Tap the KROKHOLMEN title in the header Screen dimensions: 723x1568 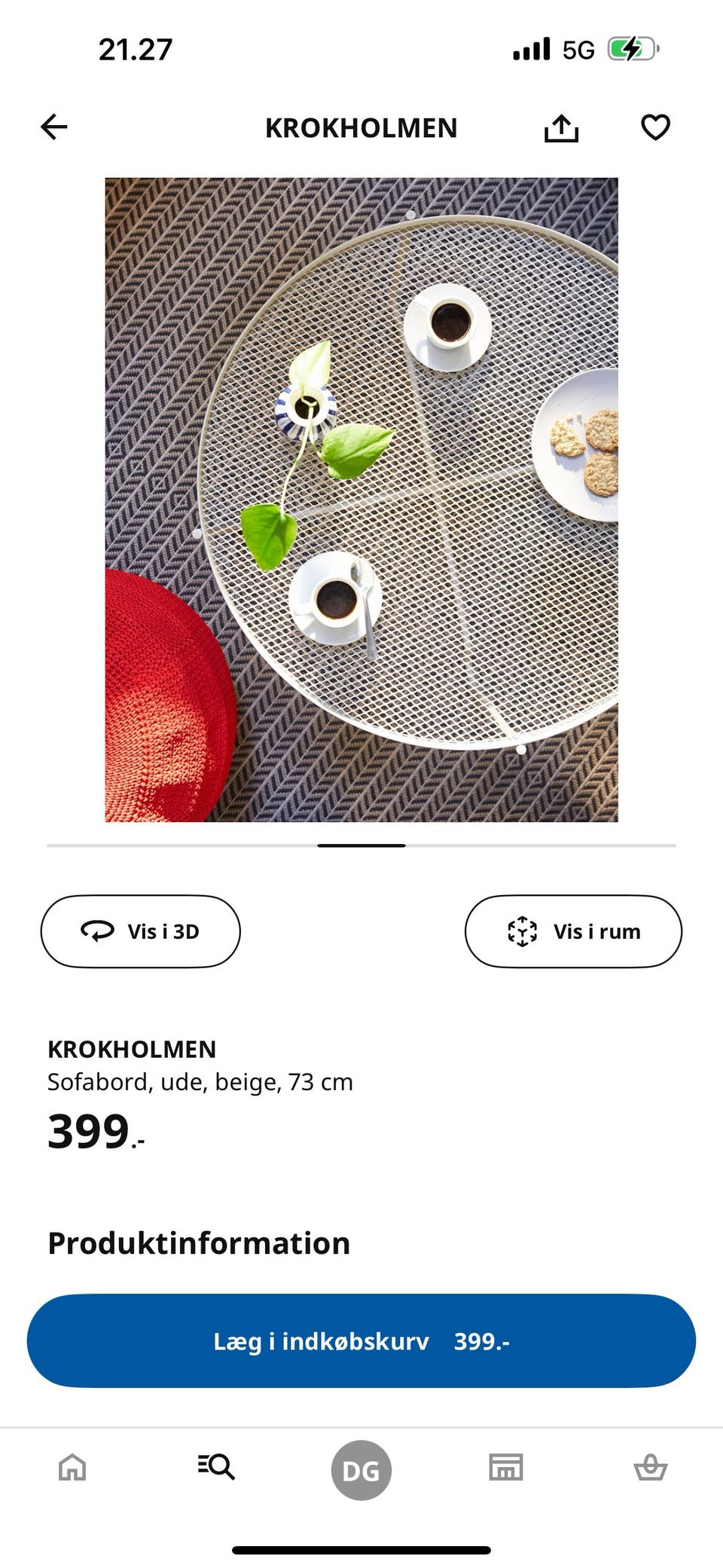click(361, 127)
